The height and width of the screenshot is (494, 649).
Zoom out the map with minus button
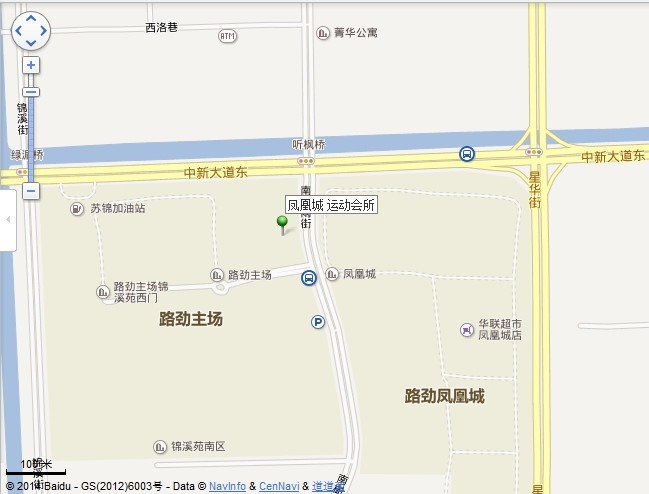[31, 190]
